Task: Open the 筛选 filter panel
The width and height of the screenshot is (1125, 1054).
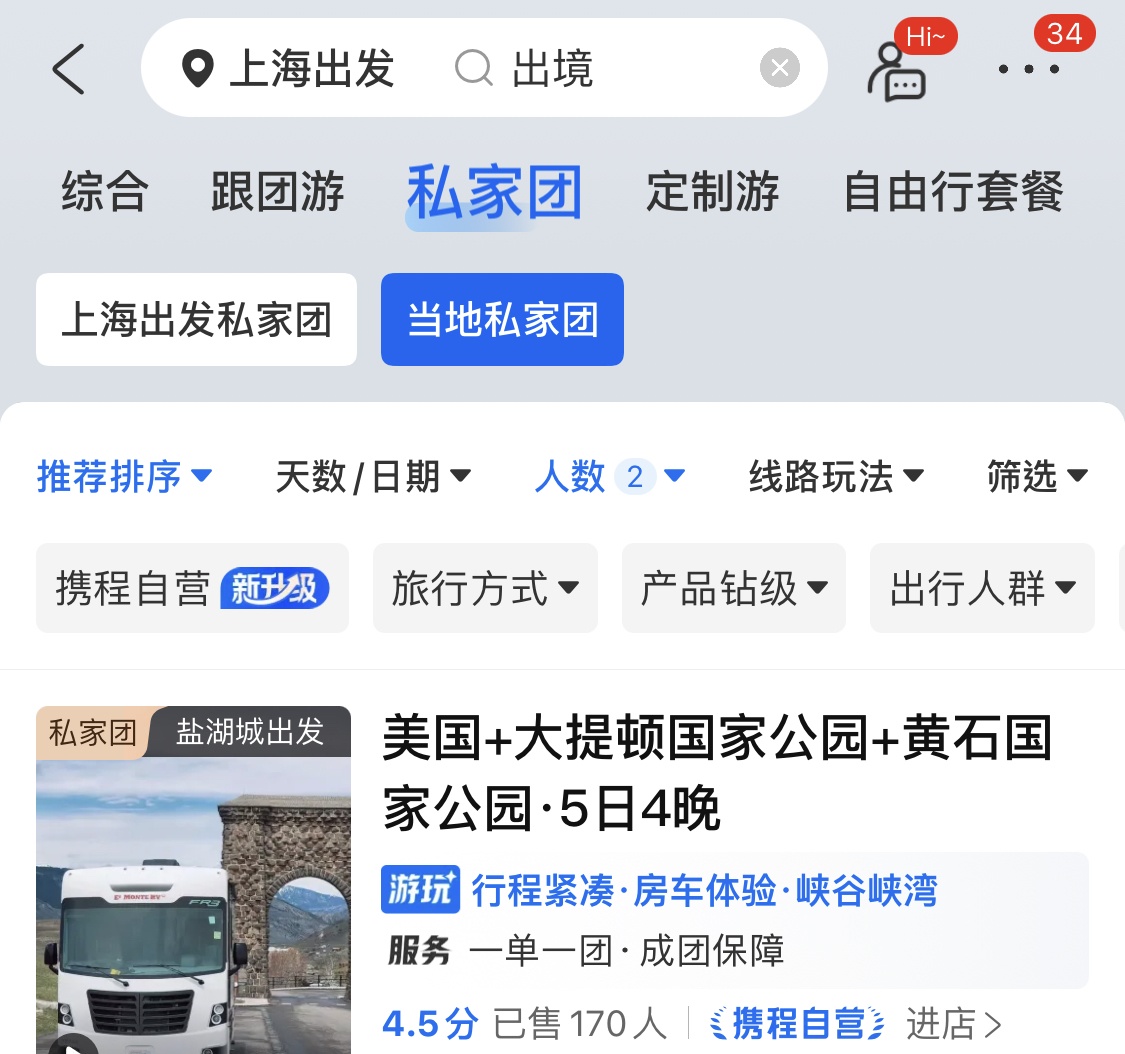Action: click(x=1036, y=477)
